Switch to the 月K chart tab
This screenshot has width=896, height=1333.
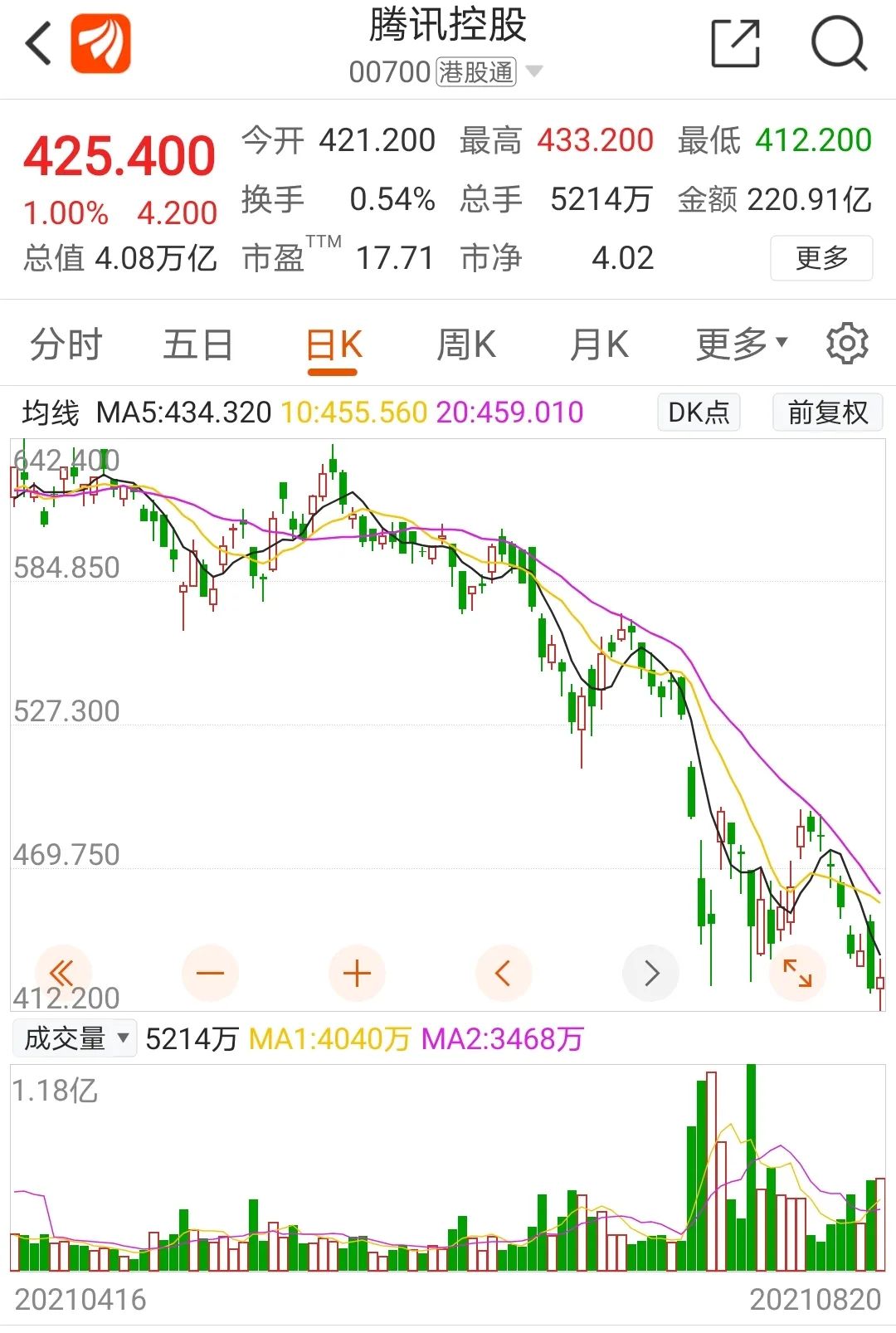(x=599, y=344)
